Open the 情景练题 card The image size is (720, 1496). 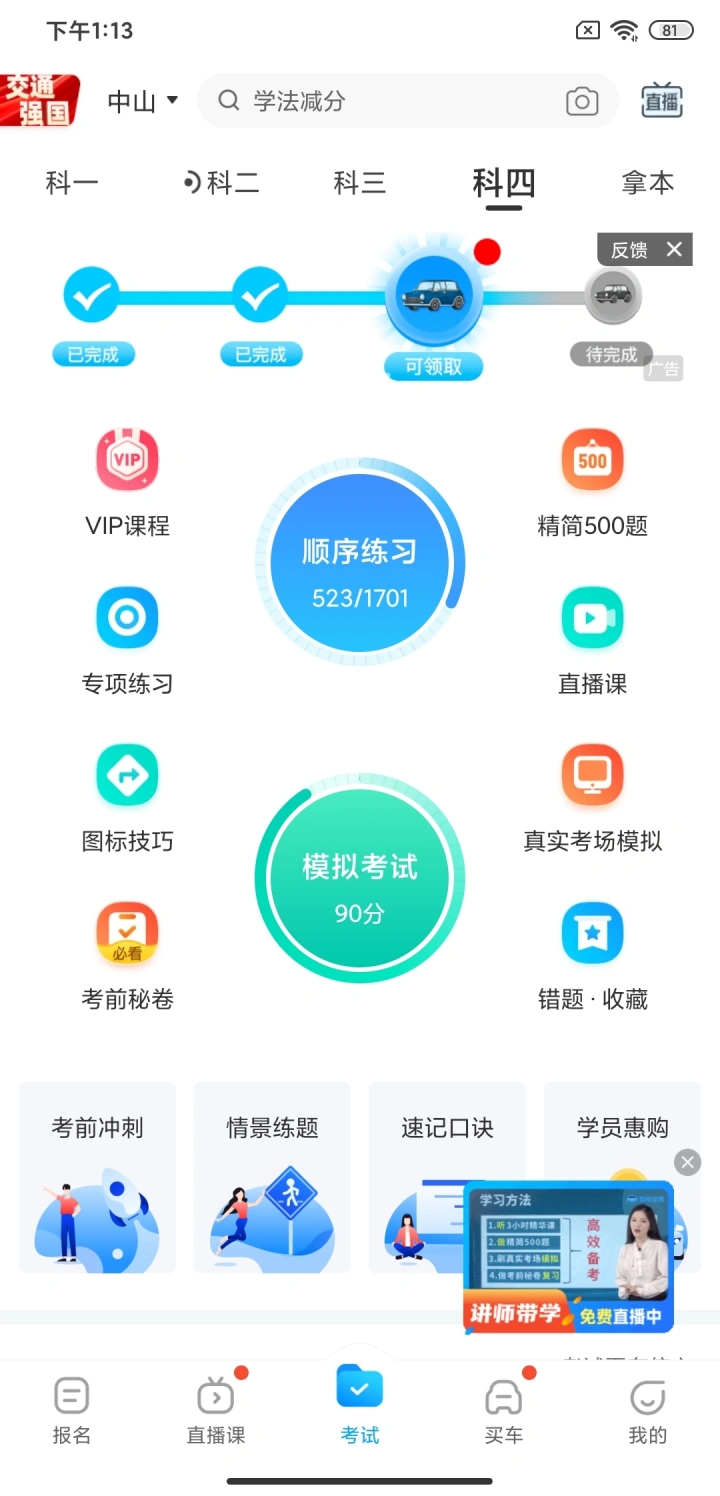coord(272,1177)
